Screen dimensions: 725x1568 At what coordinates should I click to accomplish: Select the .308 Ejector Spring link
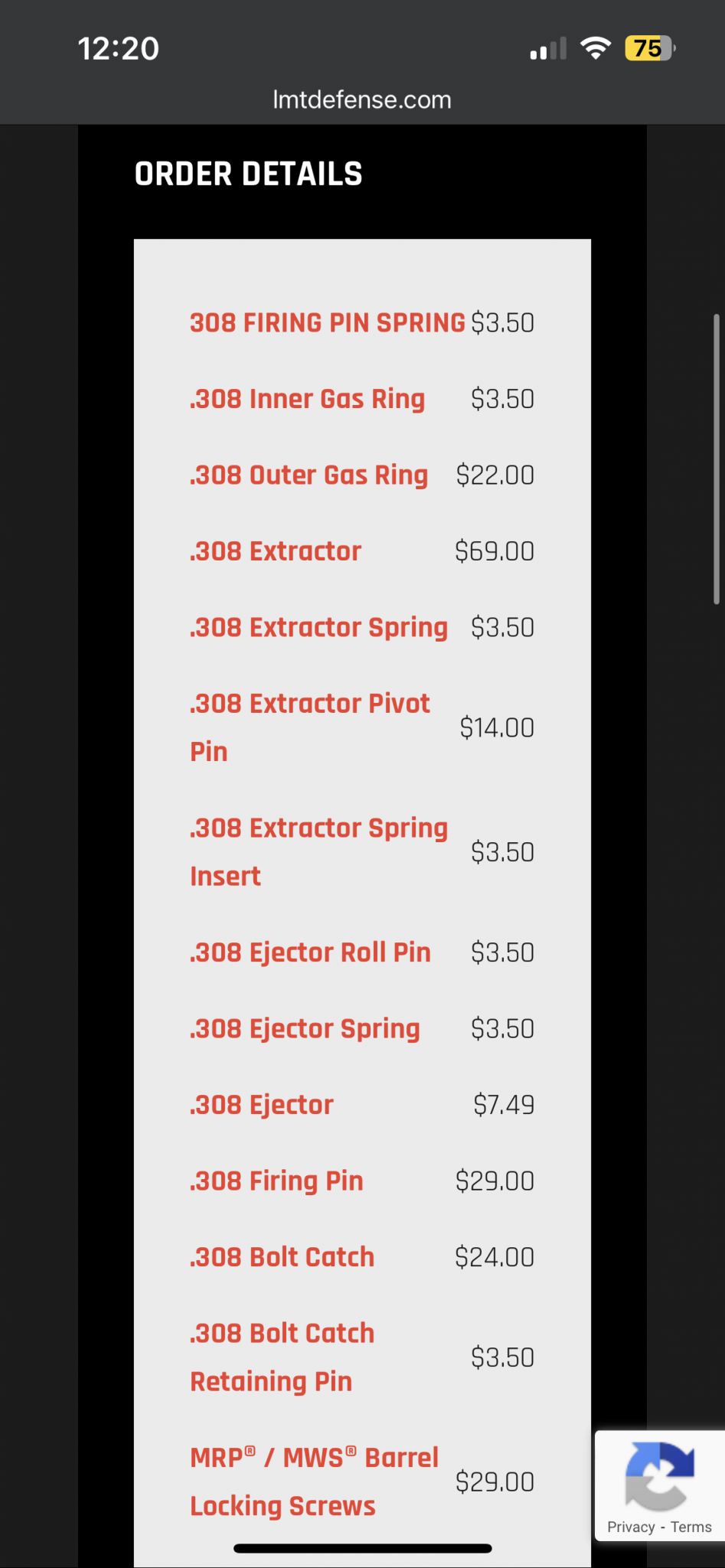click(305, 1029)
